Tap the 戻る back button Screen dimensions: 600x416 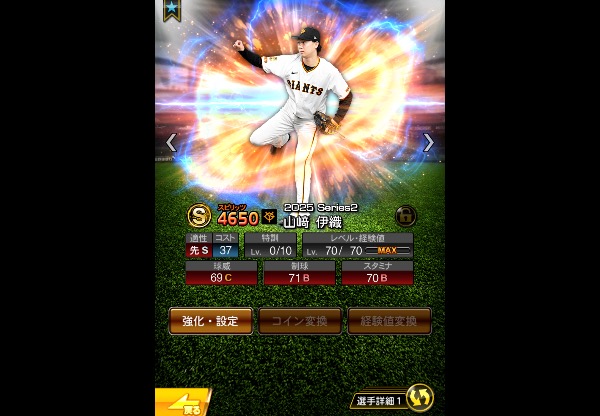(184, 403)
